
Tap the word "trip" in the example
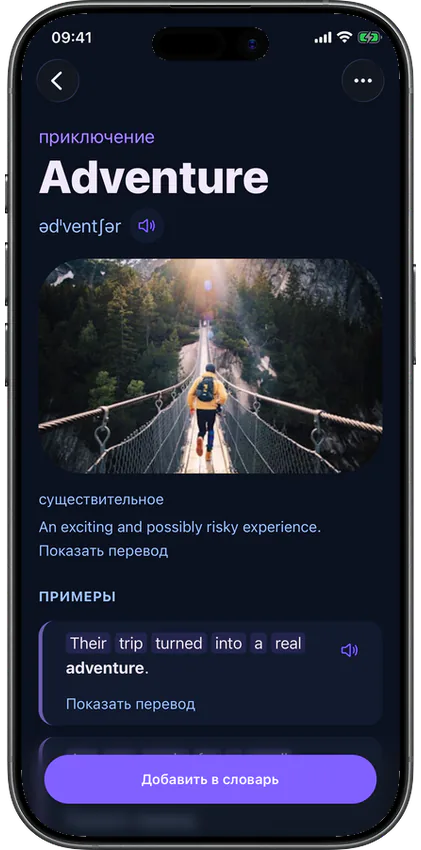click(131, 643)
